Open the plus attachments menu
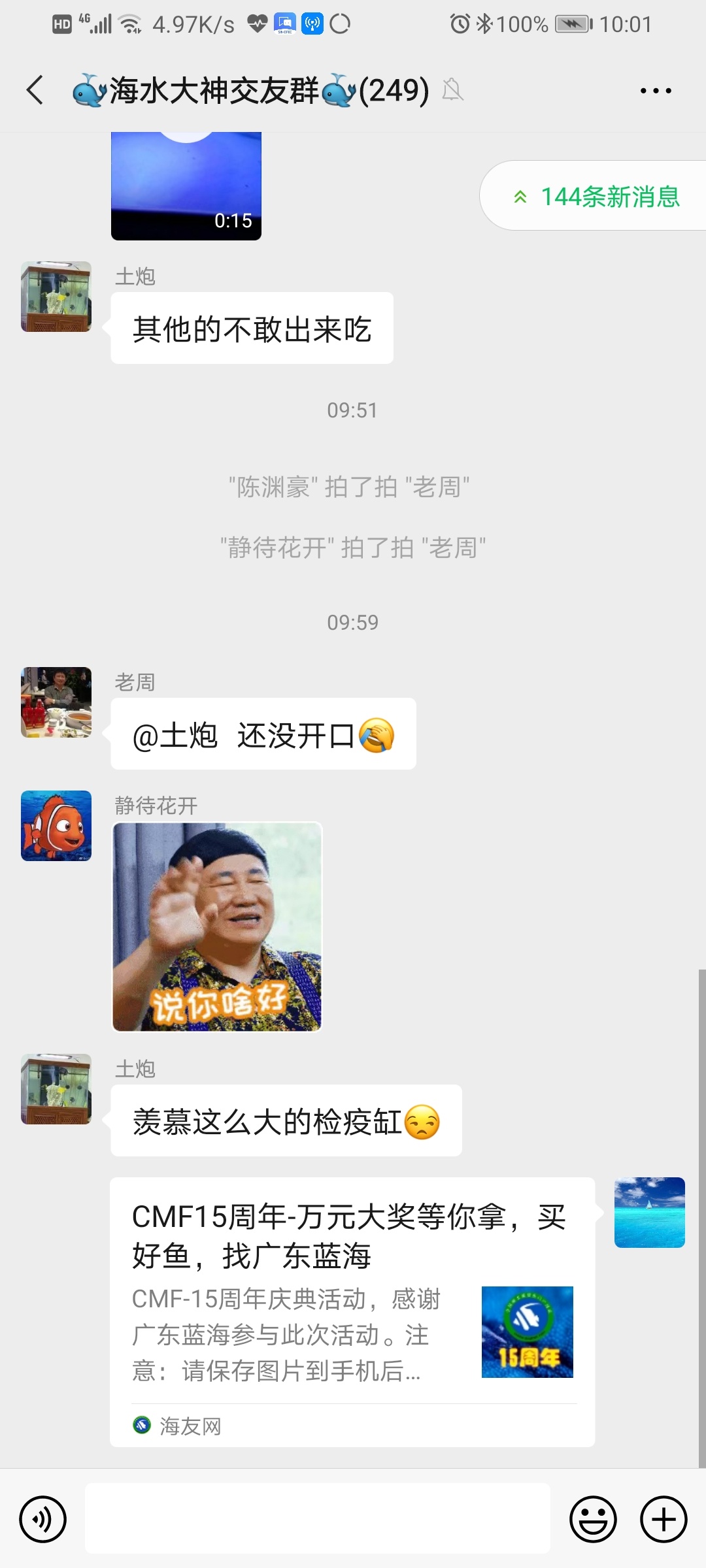The height and width of the screenshot is (1568, 706). (663, 1519)
